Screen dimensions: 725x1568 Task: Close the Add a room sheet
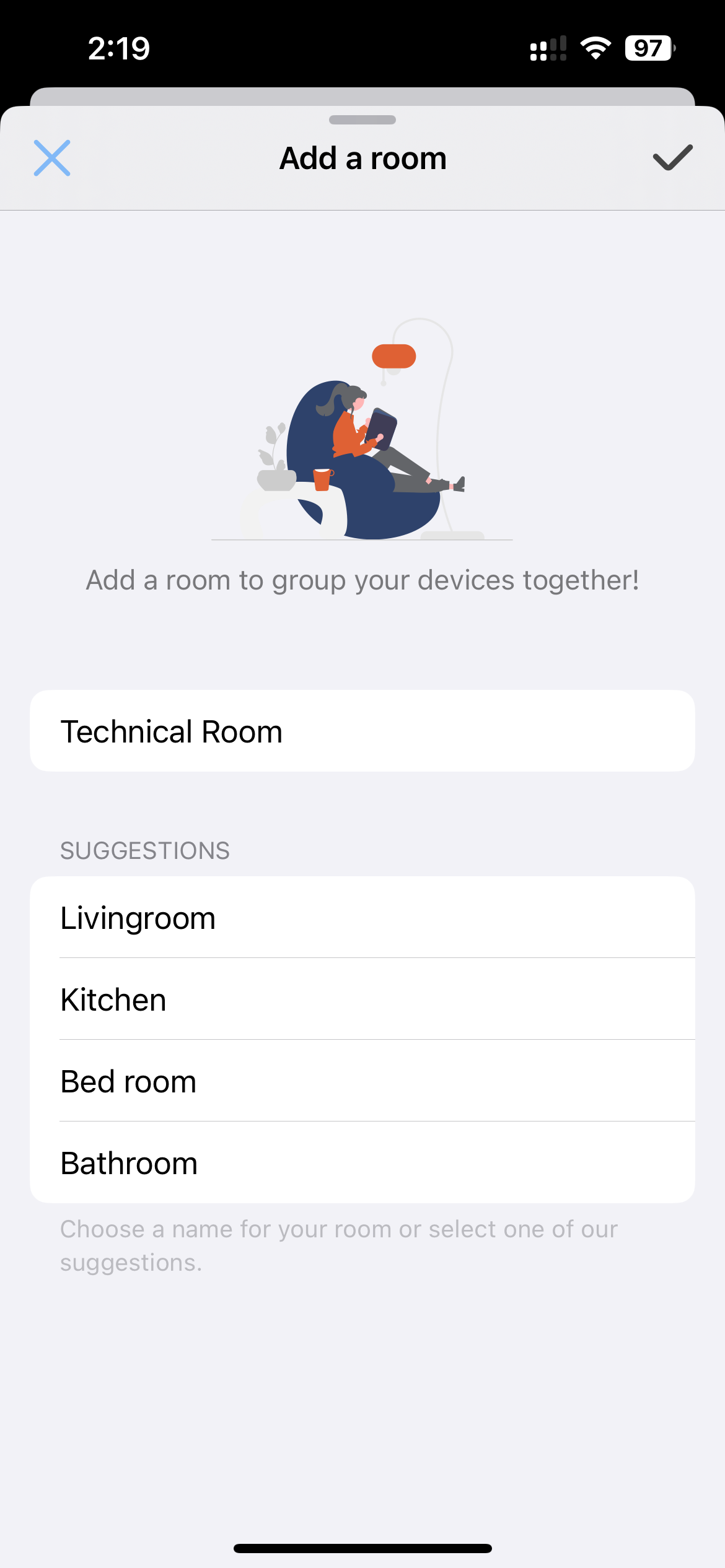(52, 158)
